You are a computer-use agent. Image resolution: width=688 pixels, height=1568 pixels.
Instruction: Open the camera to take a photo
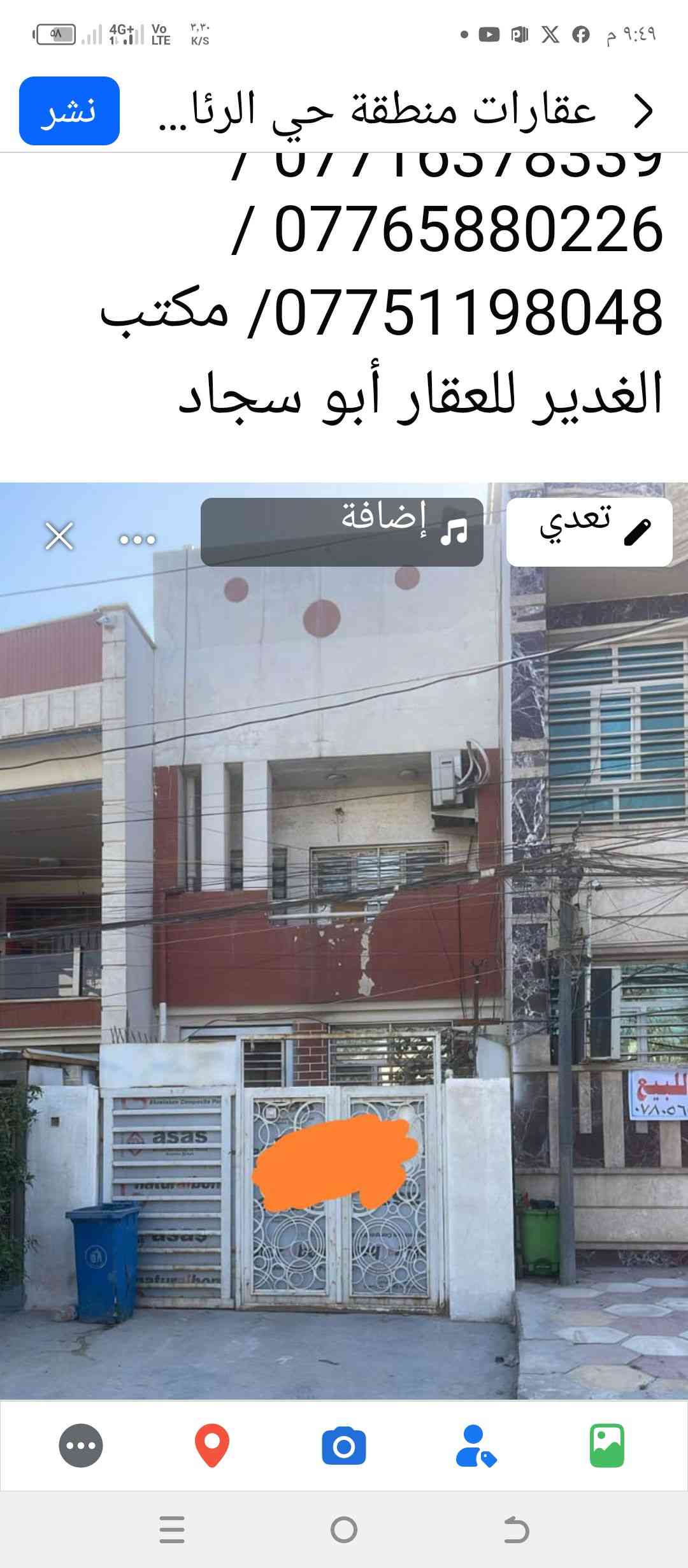[344, 1446]
